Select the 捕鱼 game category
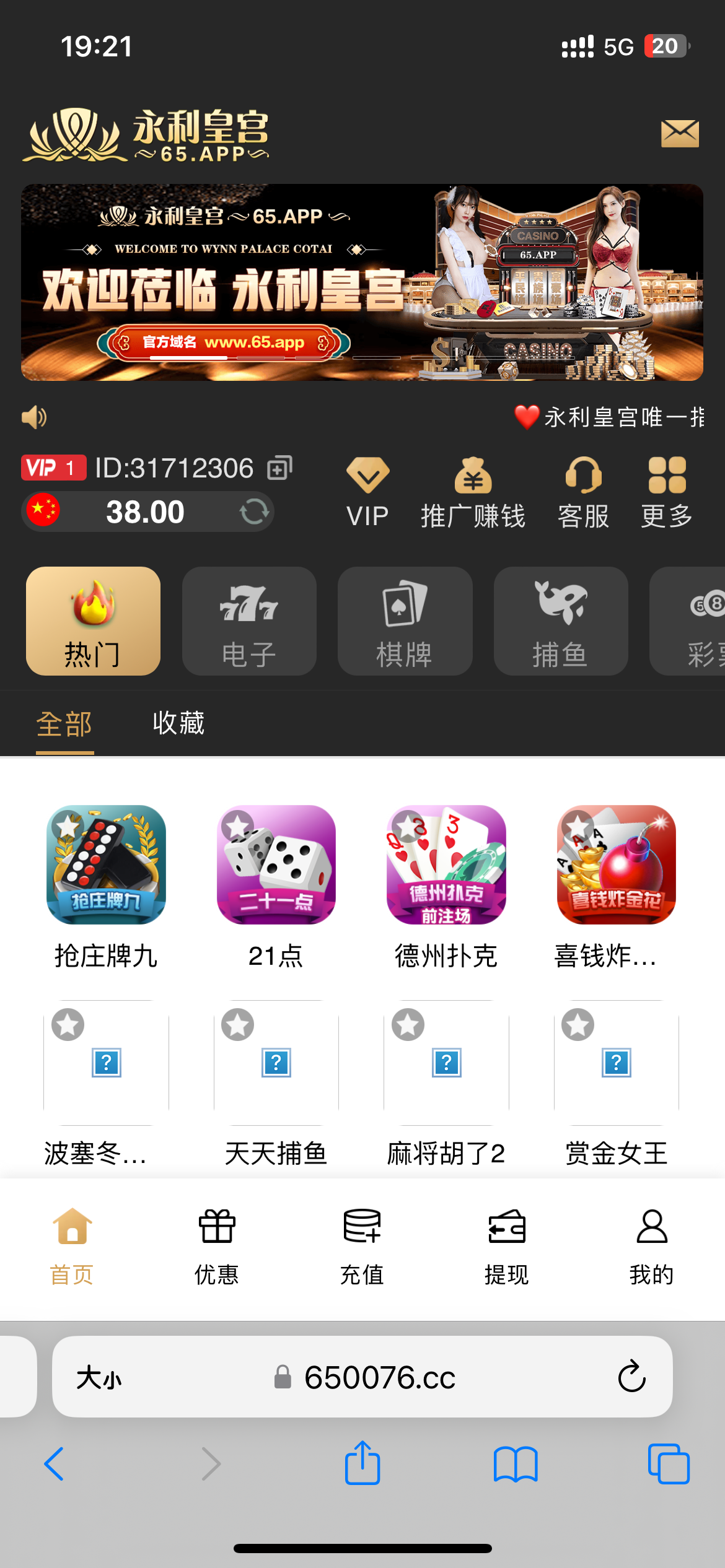 pos(560,621)
